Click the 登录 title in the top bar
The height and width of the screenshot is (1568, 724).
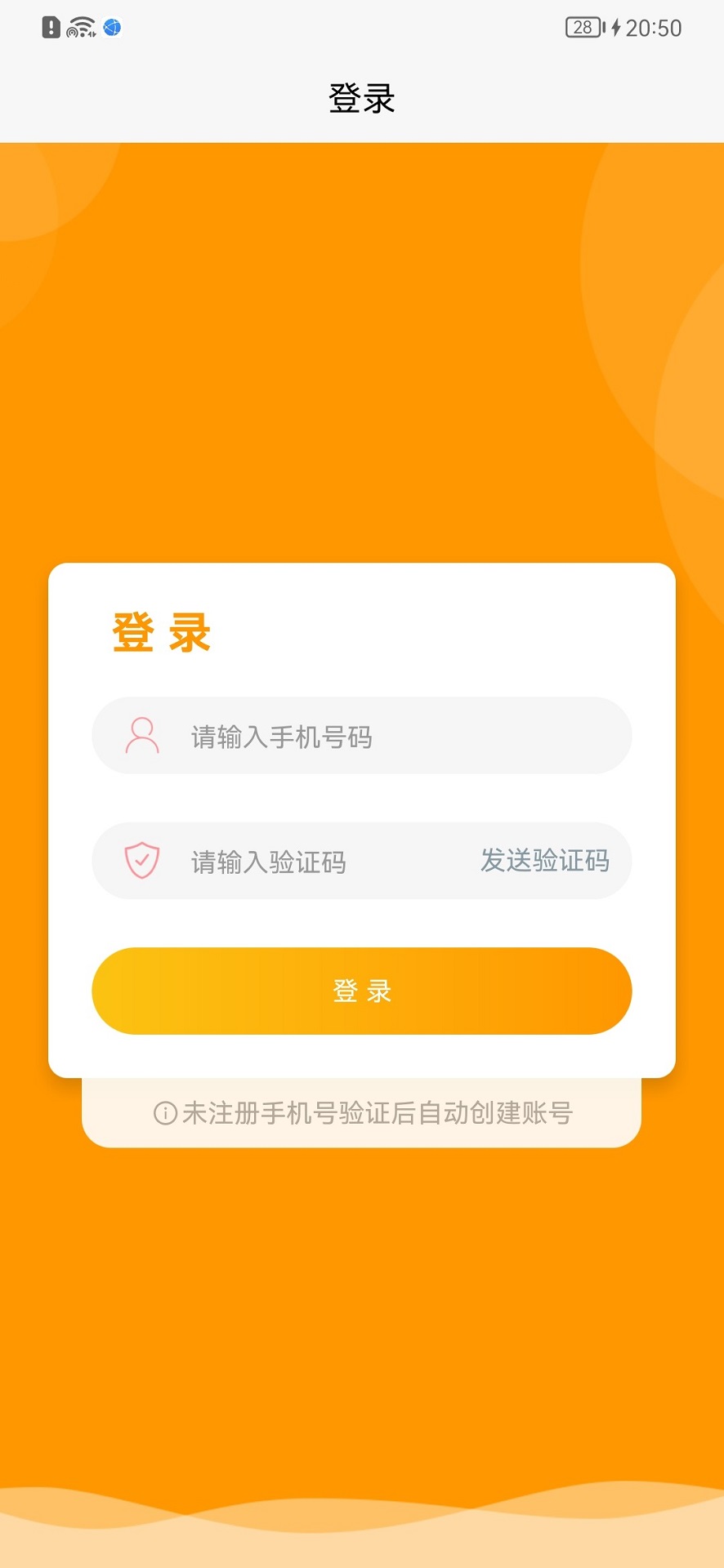click(361, 97)
